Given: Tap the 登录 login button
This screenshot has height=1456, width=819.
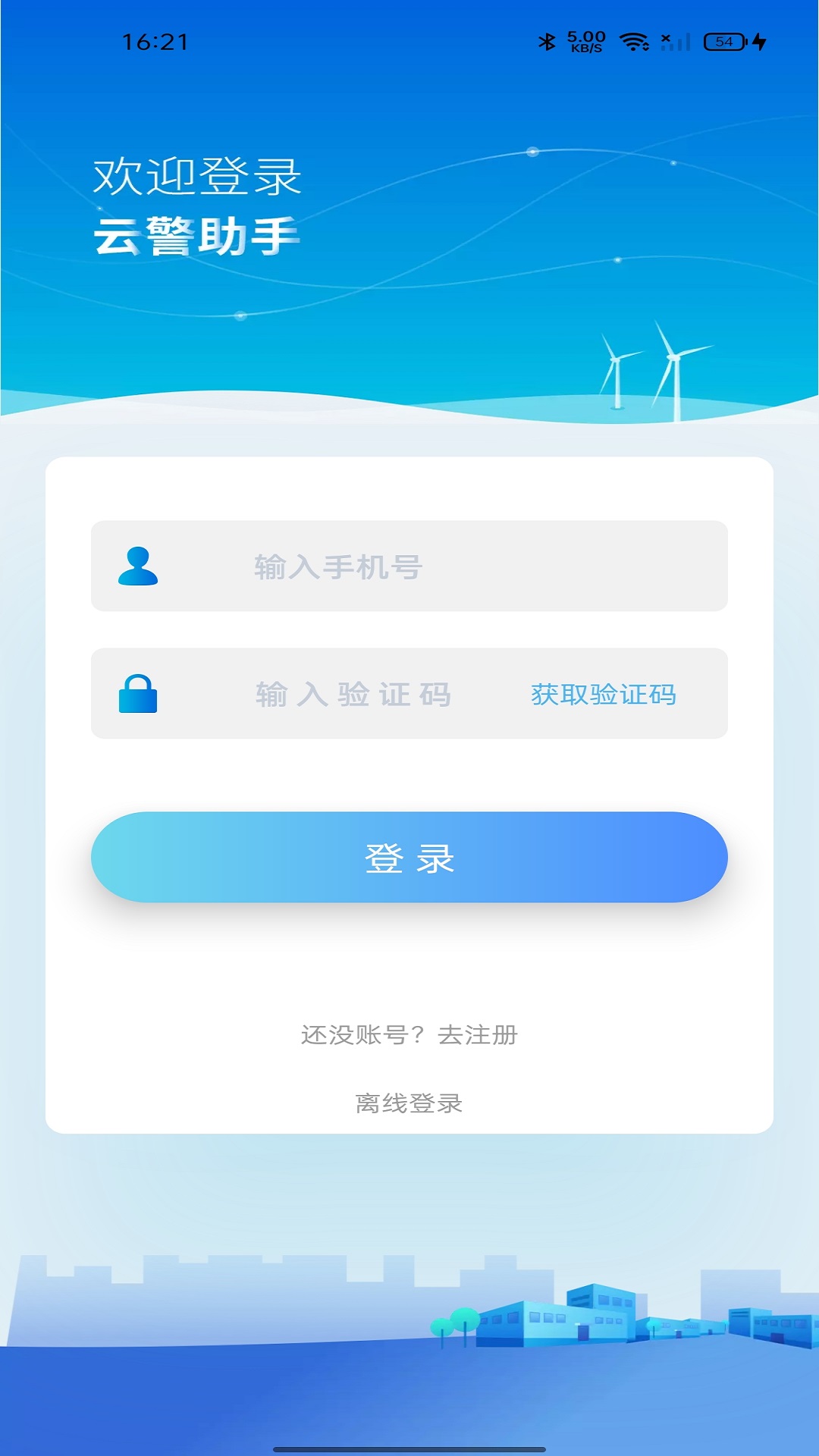Looking at the screenshot, I should click(x=409, y=857).
